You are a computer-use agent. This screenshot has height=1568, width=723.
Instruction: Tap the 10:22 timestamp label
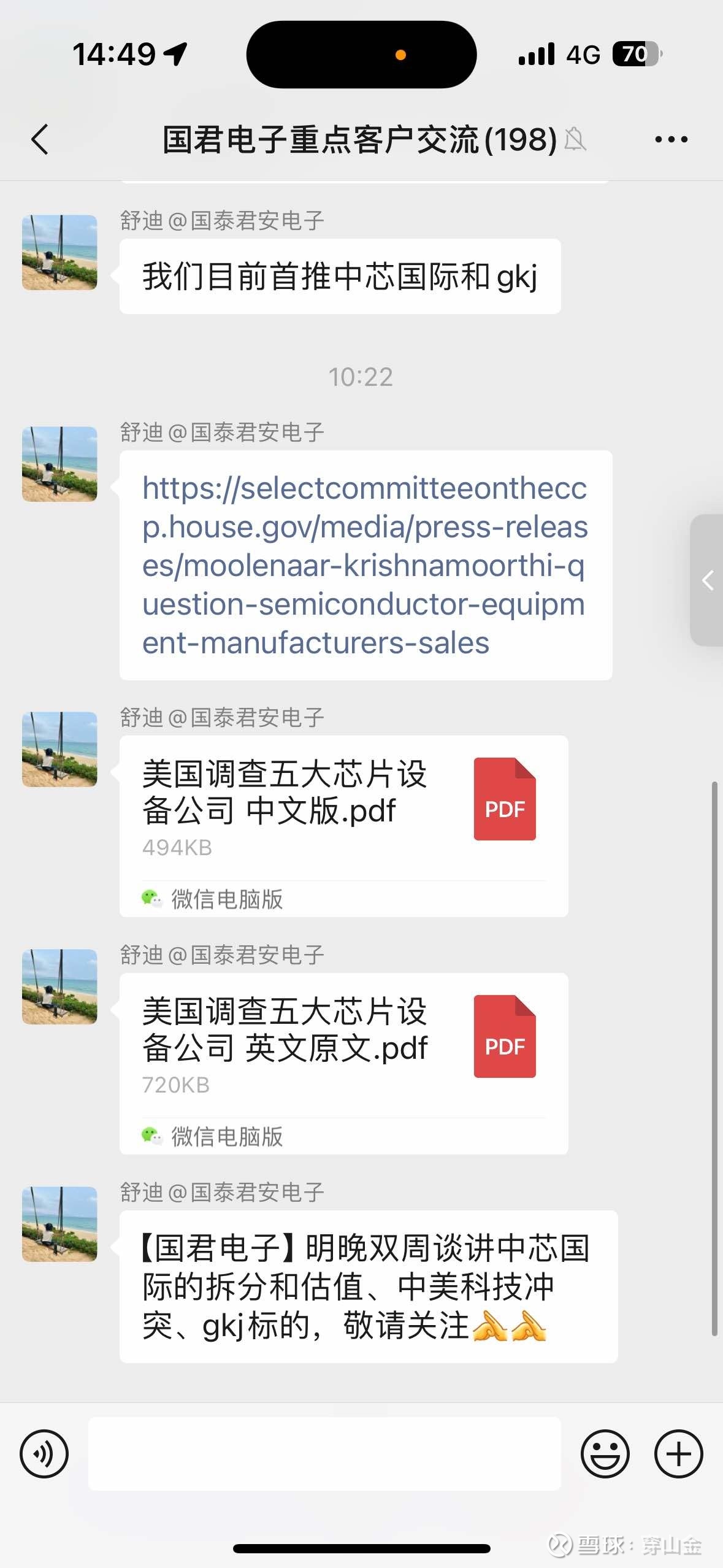[x=361, y=377]
